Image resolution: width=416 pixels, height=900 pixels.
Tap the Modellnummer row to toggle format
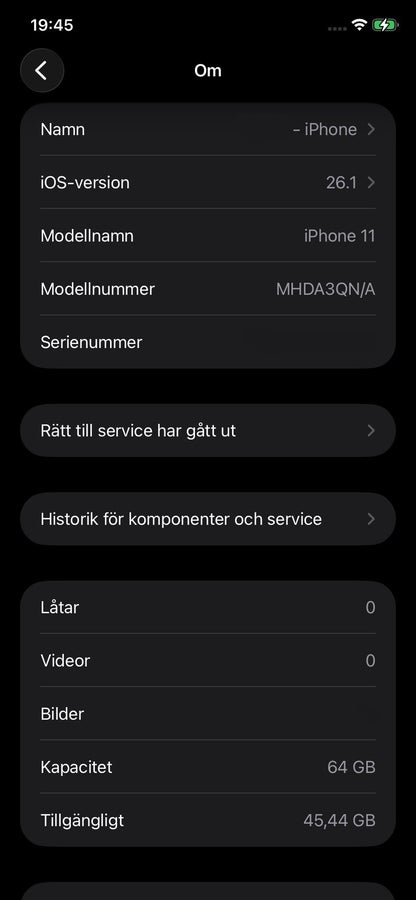point(208,289)
